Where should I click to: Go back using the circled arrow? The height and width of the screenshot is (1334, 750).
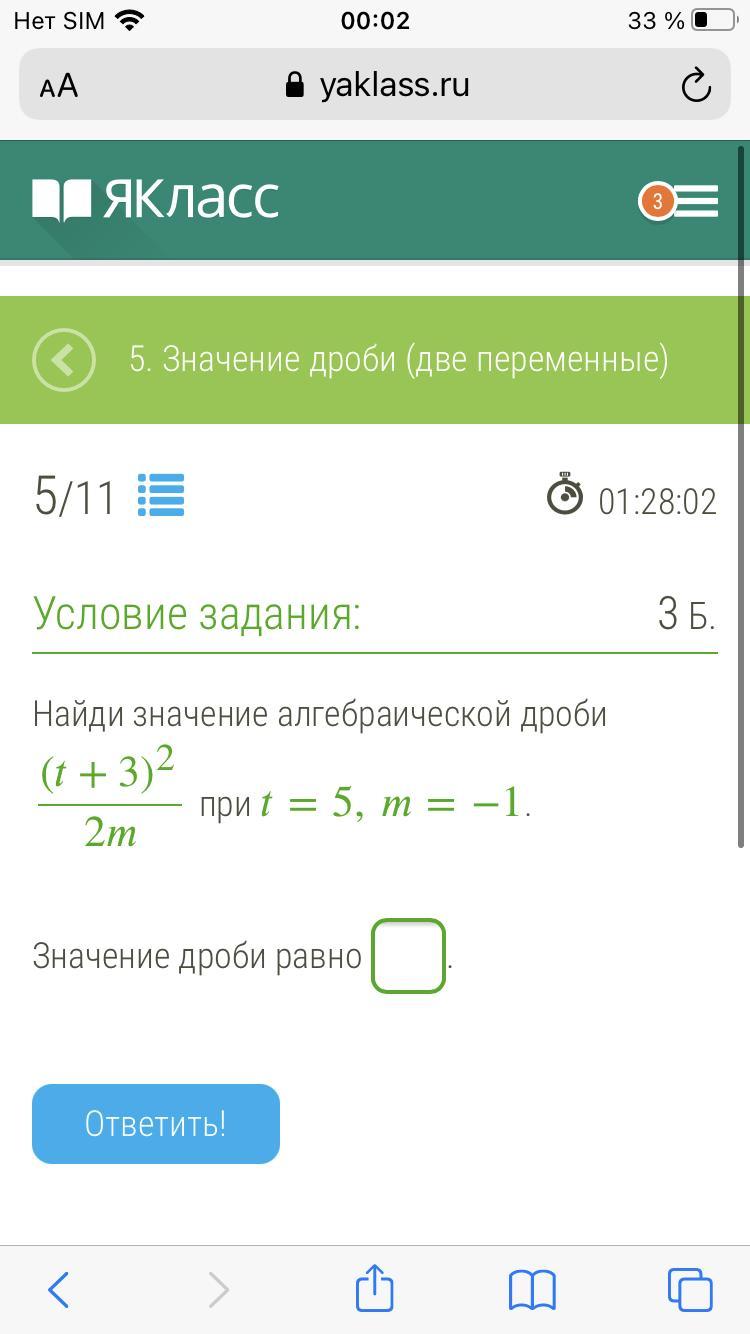64,360
